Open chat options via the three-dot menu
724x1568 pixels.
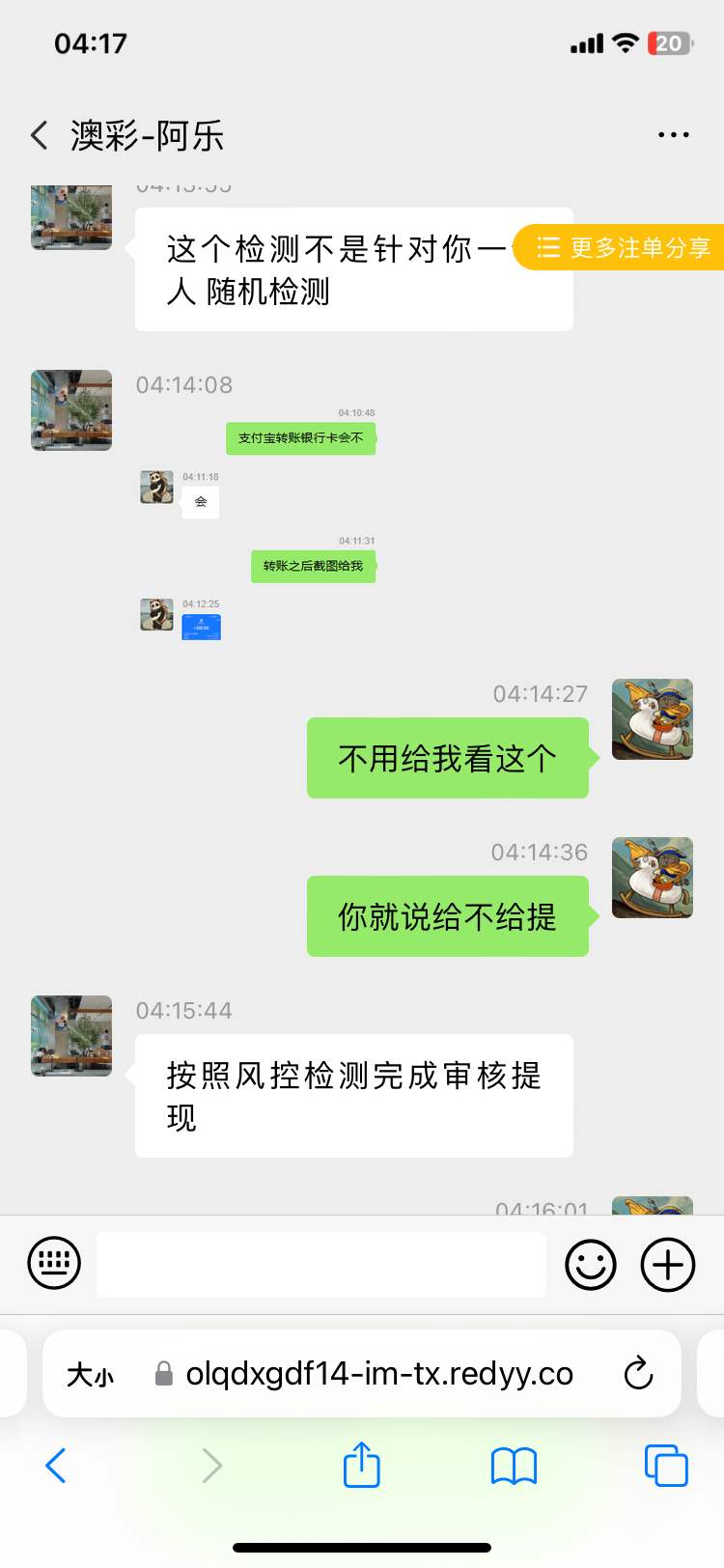pyautogui.click(x=673, y=134)
